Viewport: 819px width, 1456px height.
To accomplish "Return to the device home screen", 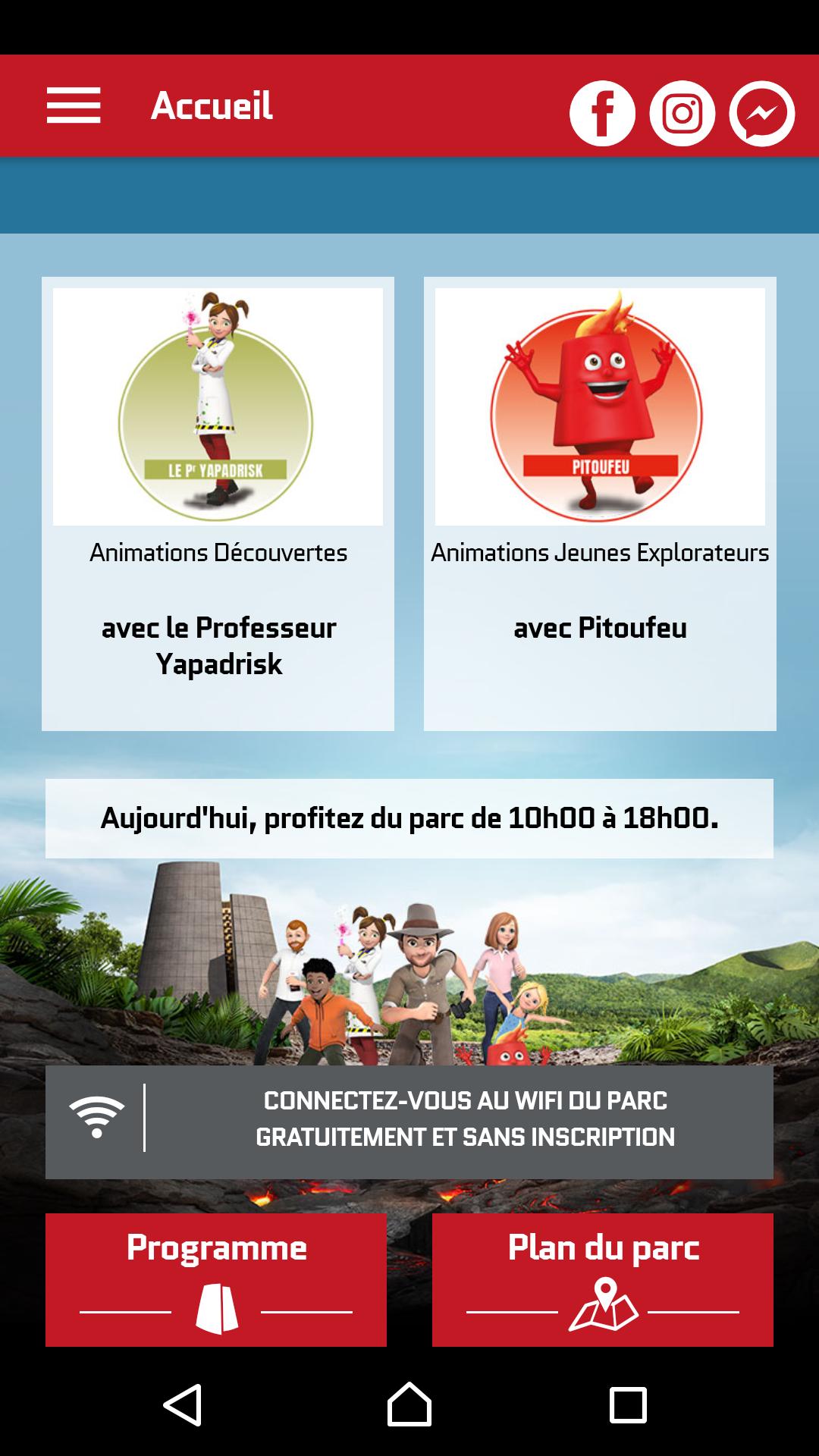I will tap(409, 1404).
